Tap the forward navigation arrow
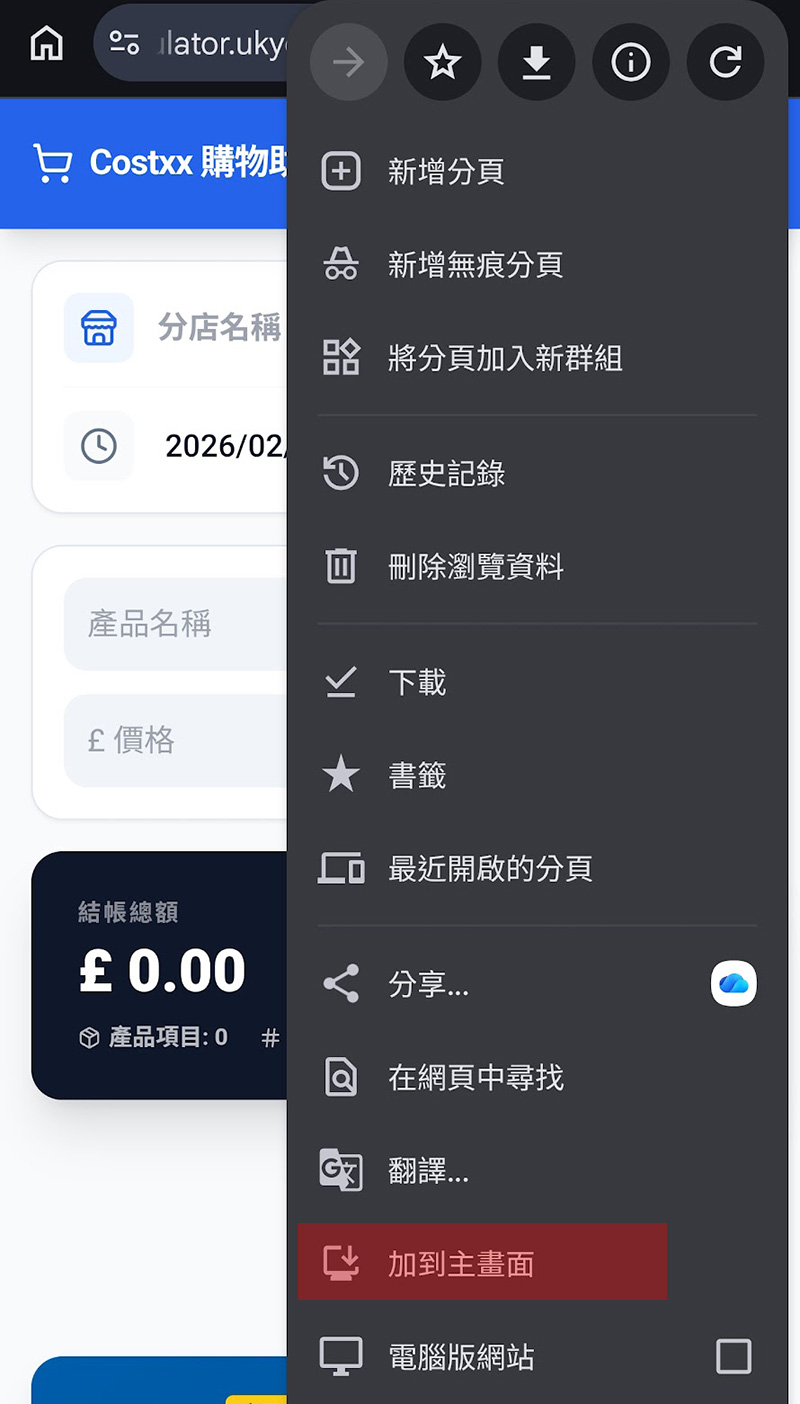The width and height of the screenshot is (800, 1404). [x=348, y=62]
